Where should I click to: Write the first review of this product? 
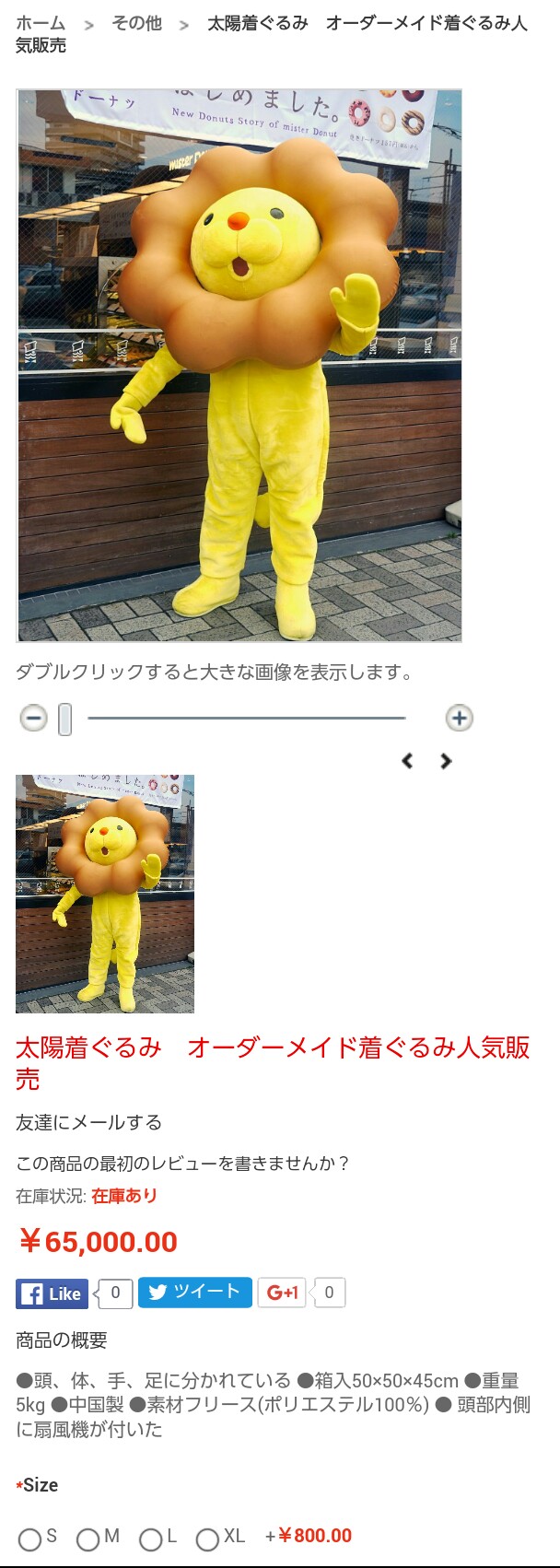182,1163
